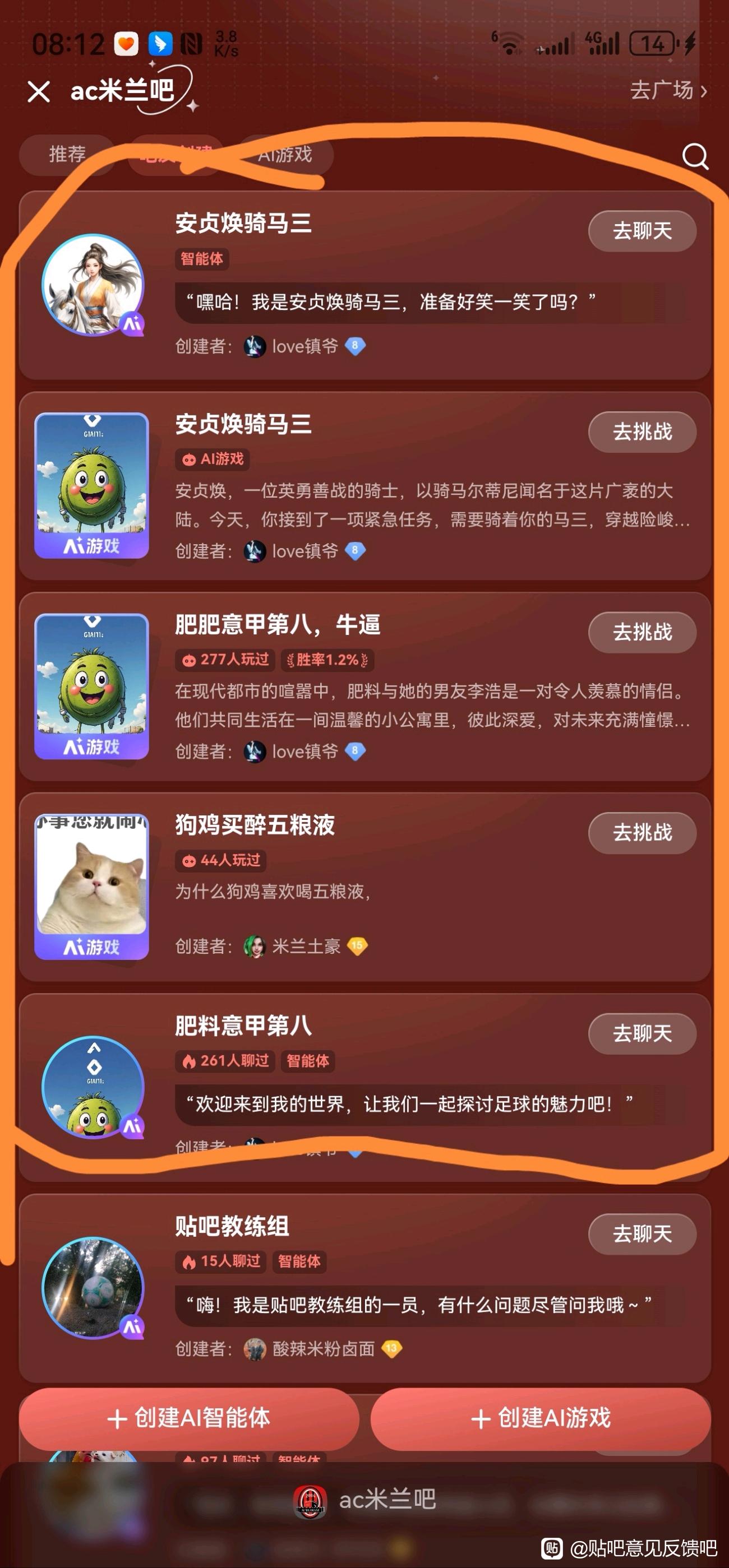Challenge the 肥肥意甲第八，牛逼 game
The width and height of the screenshot is (729, 1568).
click(x=642, y=632)
